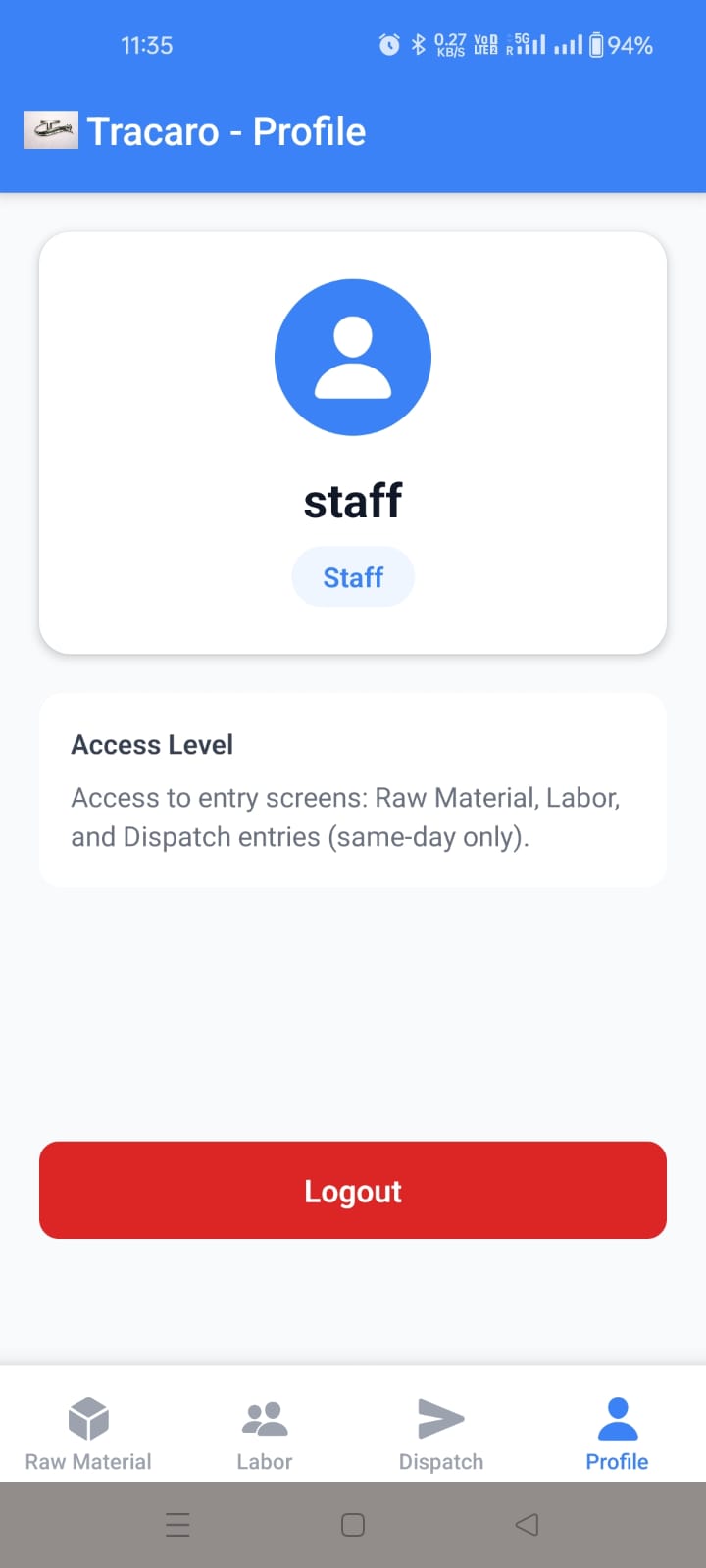Click the Tracaro - Profile title
The height and width of the screenshot is (1568, 706).
[227, 131]
